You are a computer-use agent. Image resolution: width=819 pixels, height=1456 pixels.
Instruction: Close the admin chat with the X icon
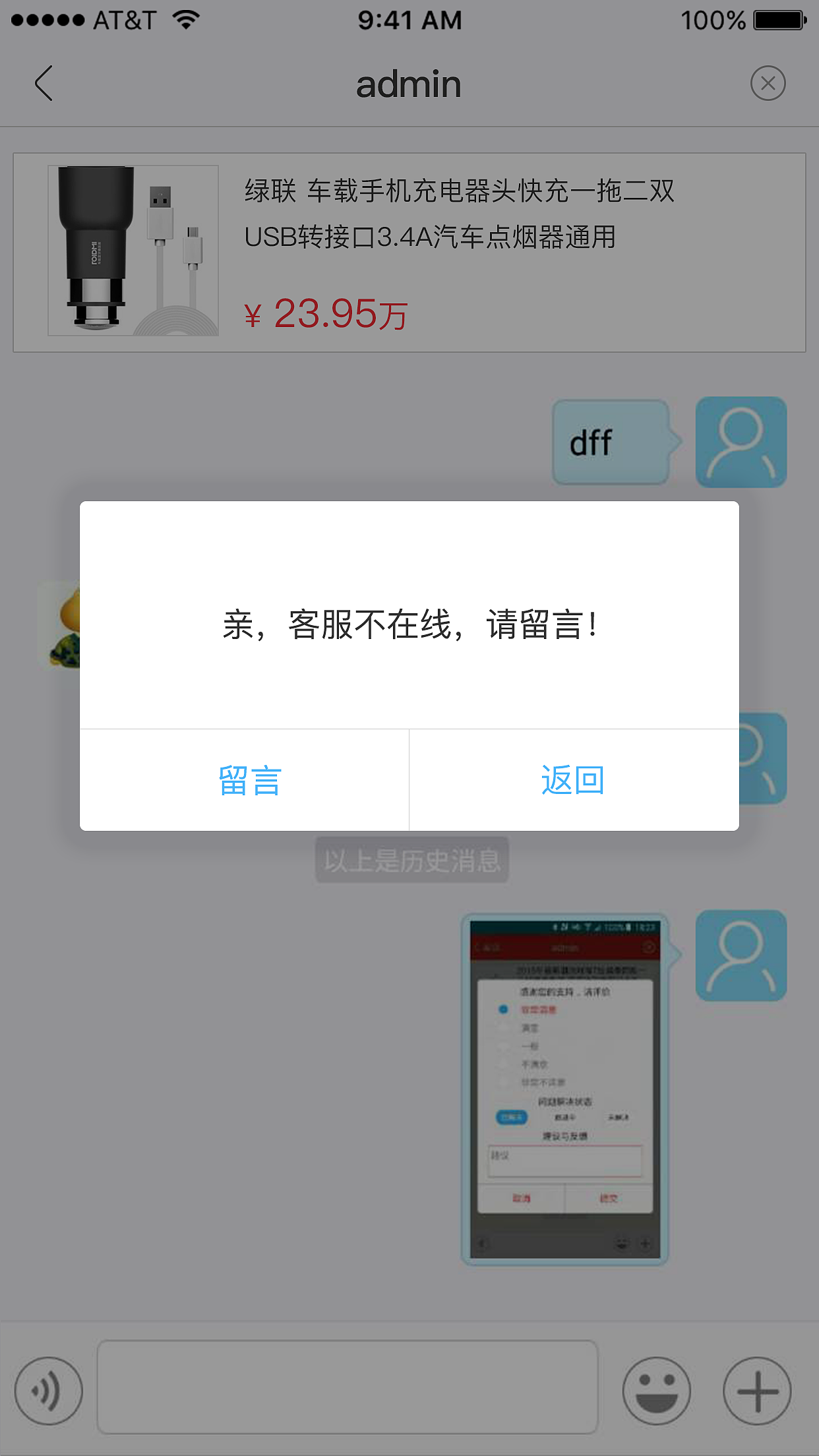tap(768, 84)
